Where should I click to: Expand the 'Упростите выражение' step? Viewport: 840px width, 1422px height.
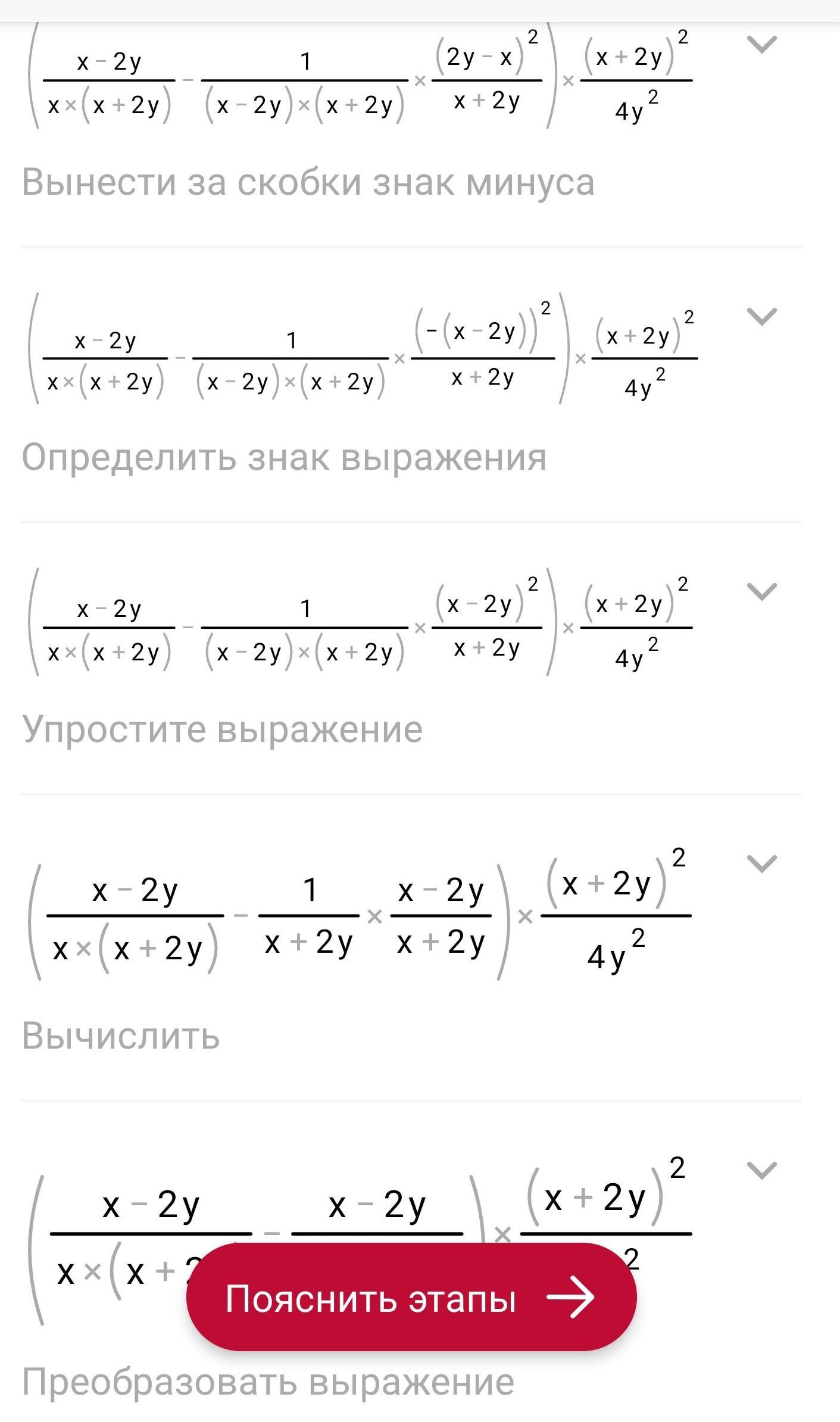[x=761, y=591]
